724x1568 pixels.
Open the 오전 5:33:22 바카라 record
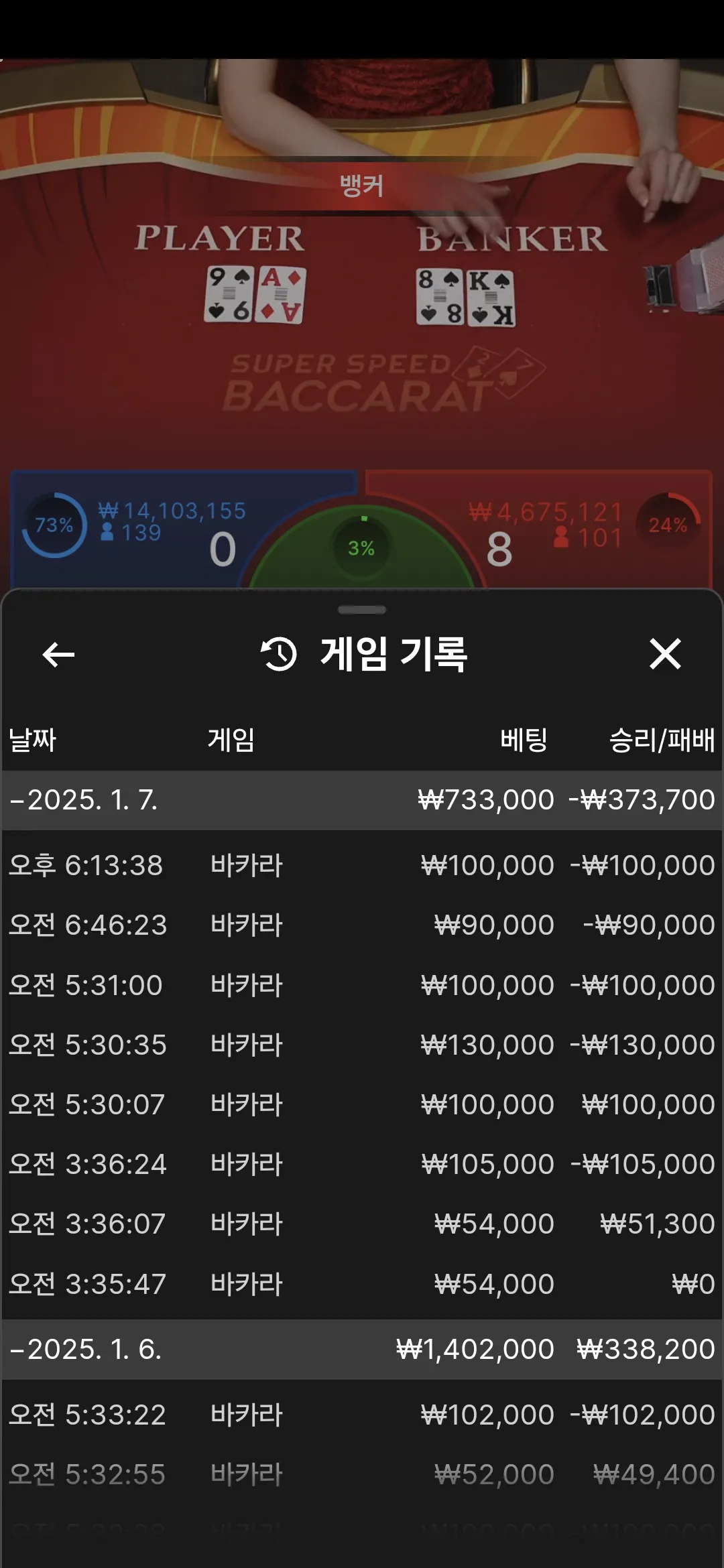(362, 1415)
